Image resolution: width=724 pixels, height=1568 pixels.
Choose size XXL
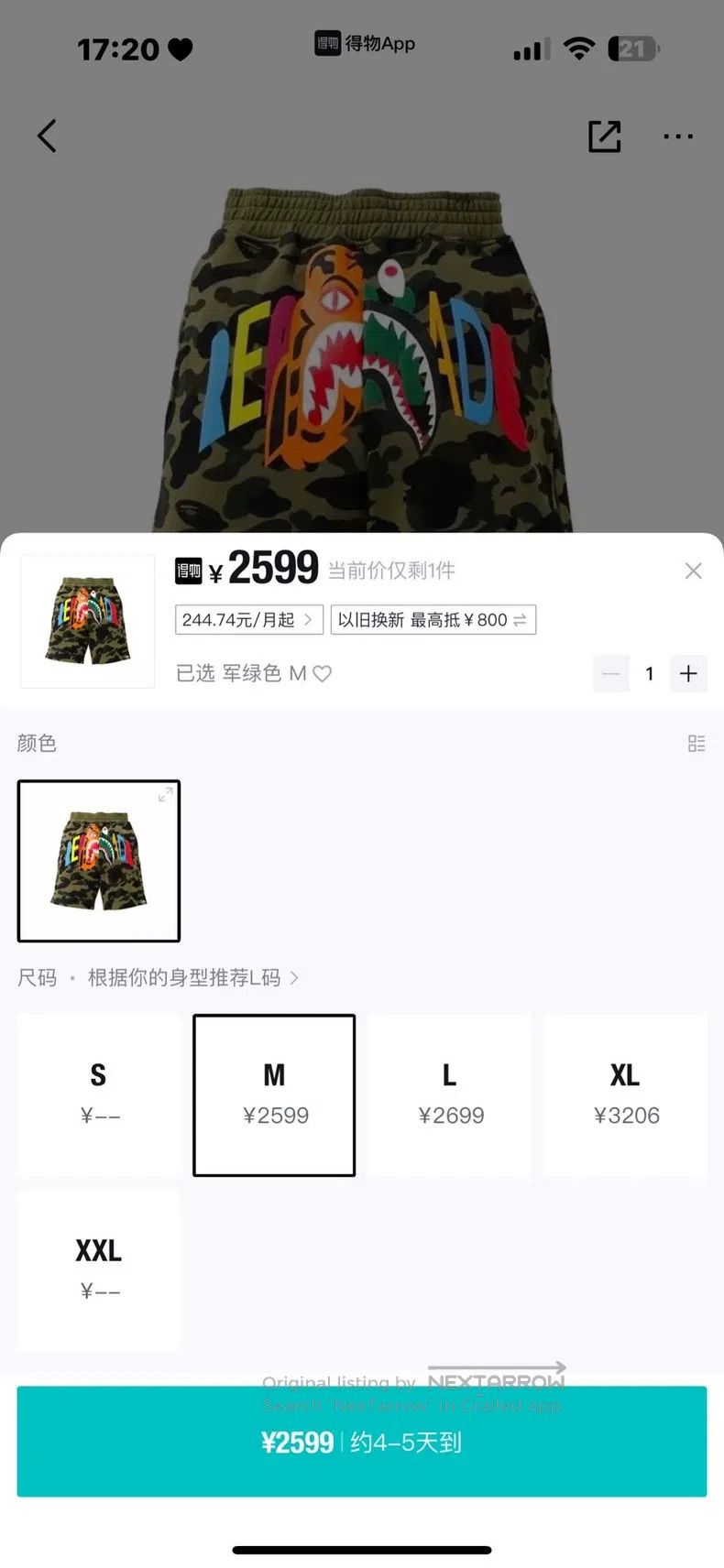[x=99, y=1270]
